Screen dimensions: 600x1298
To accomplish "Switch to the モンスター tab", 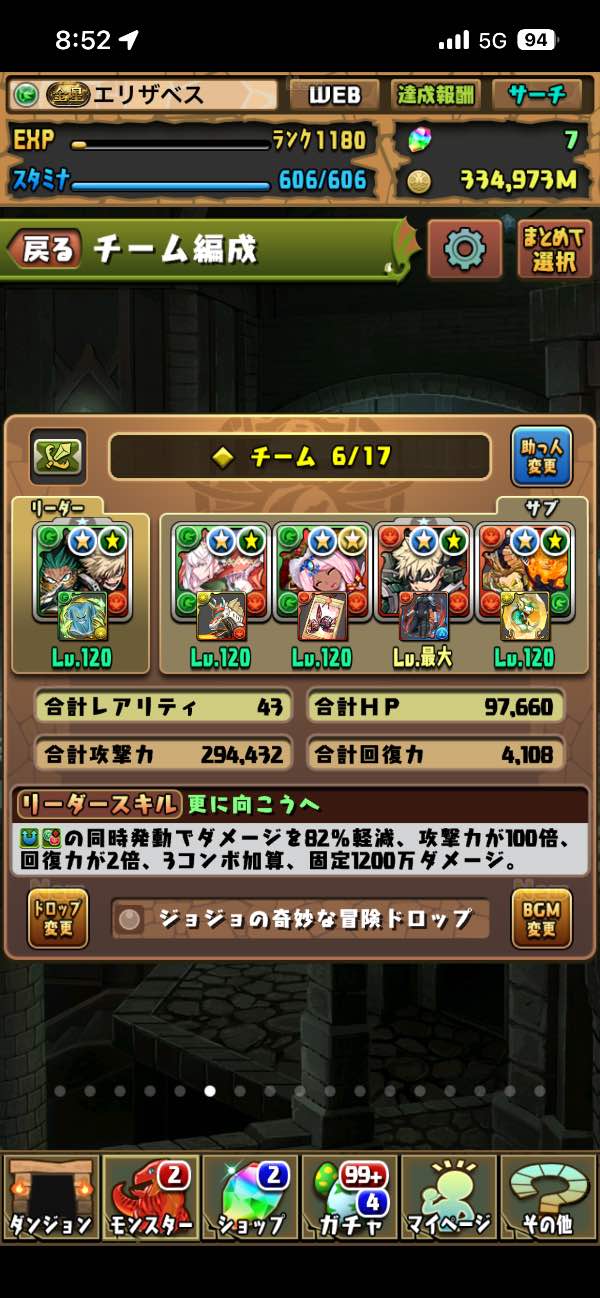I will 150,1197.
